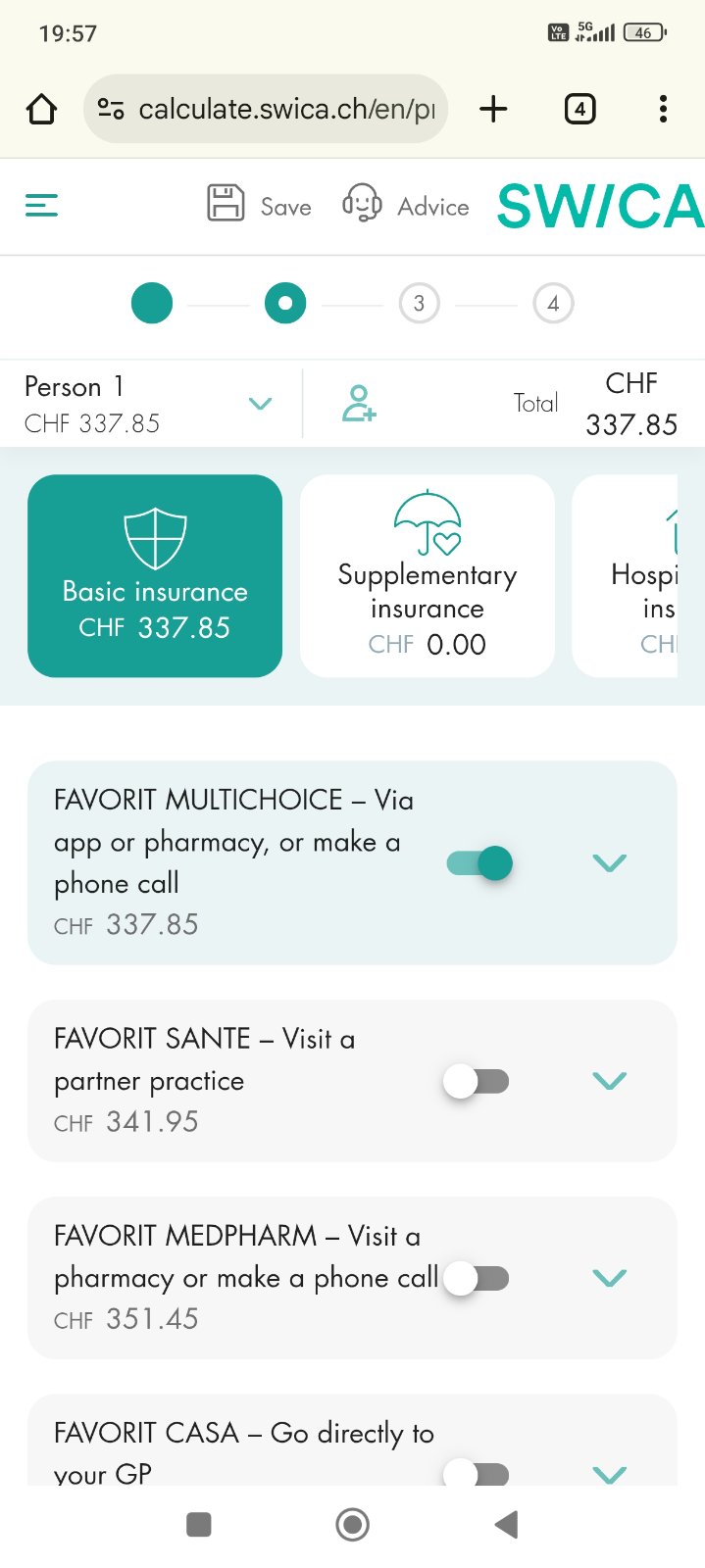Open the browser overflow menu

[663, 109]
